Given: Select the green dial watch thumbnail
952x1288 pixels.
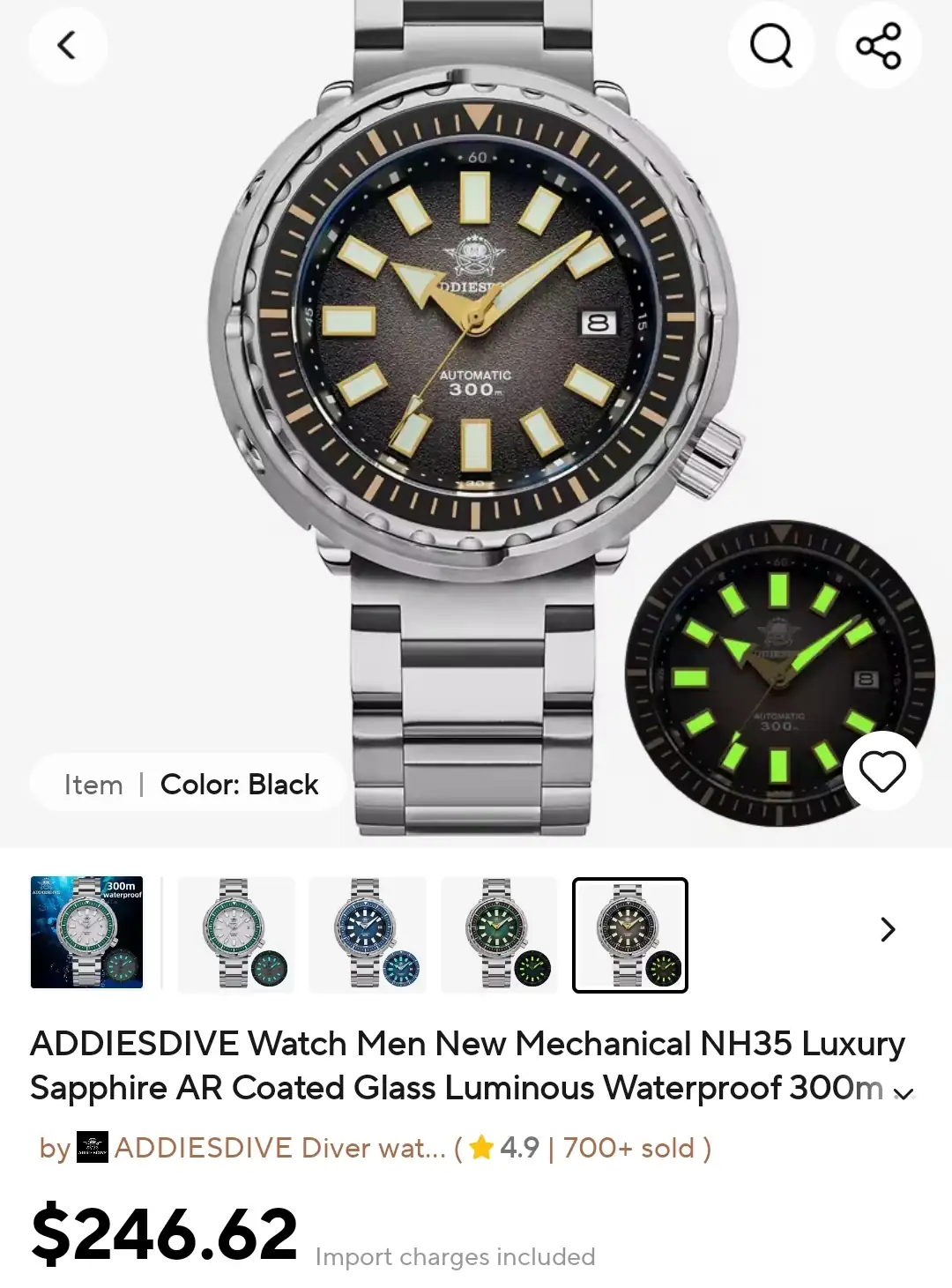Looking at the screenshot, I should tap(499, 934).
